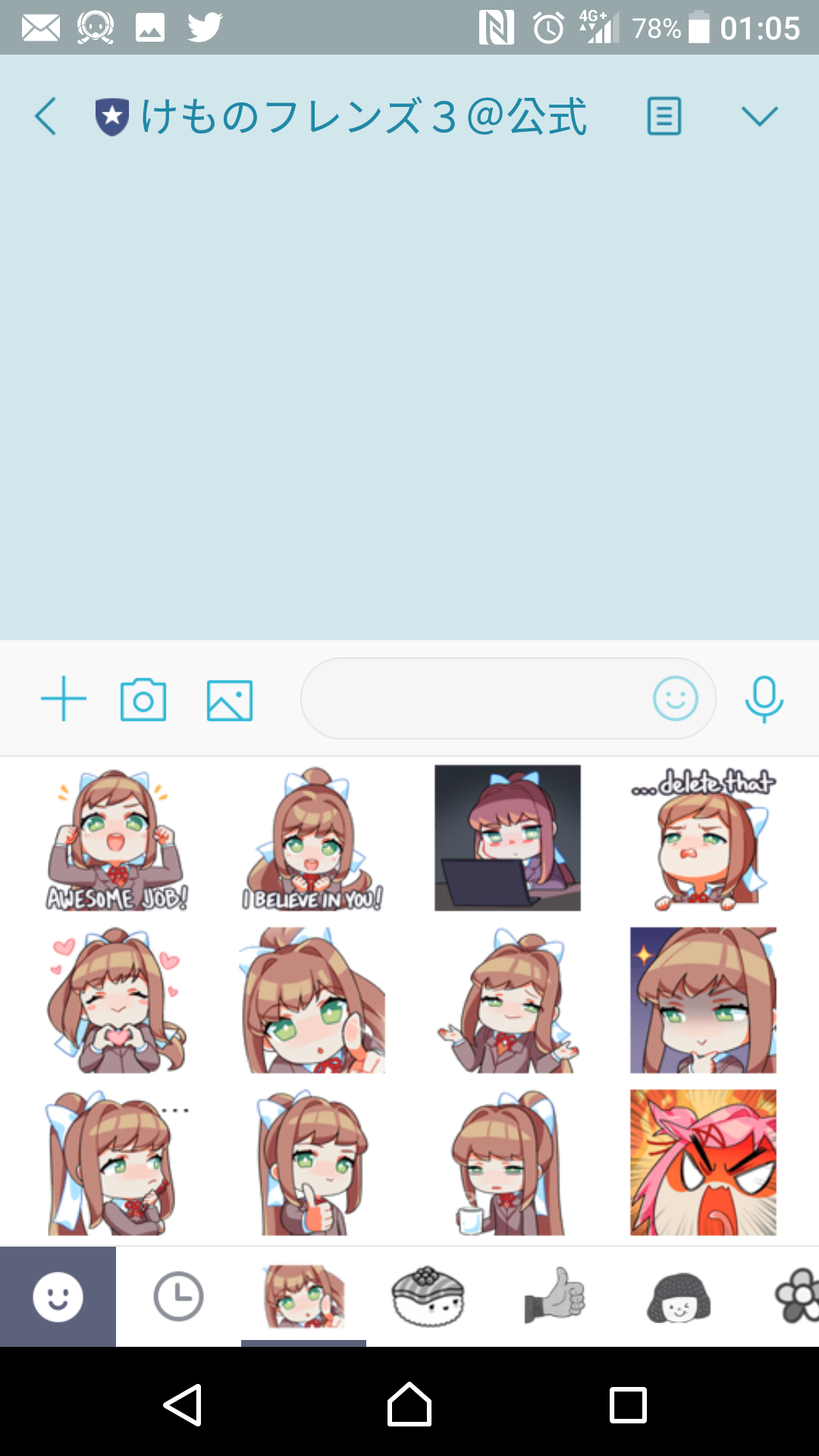
Task: Send the AWESOME JOB sticker
Action: click(x=117, y=839)
